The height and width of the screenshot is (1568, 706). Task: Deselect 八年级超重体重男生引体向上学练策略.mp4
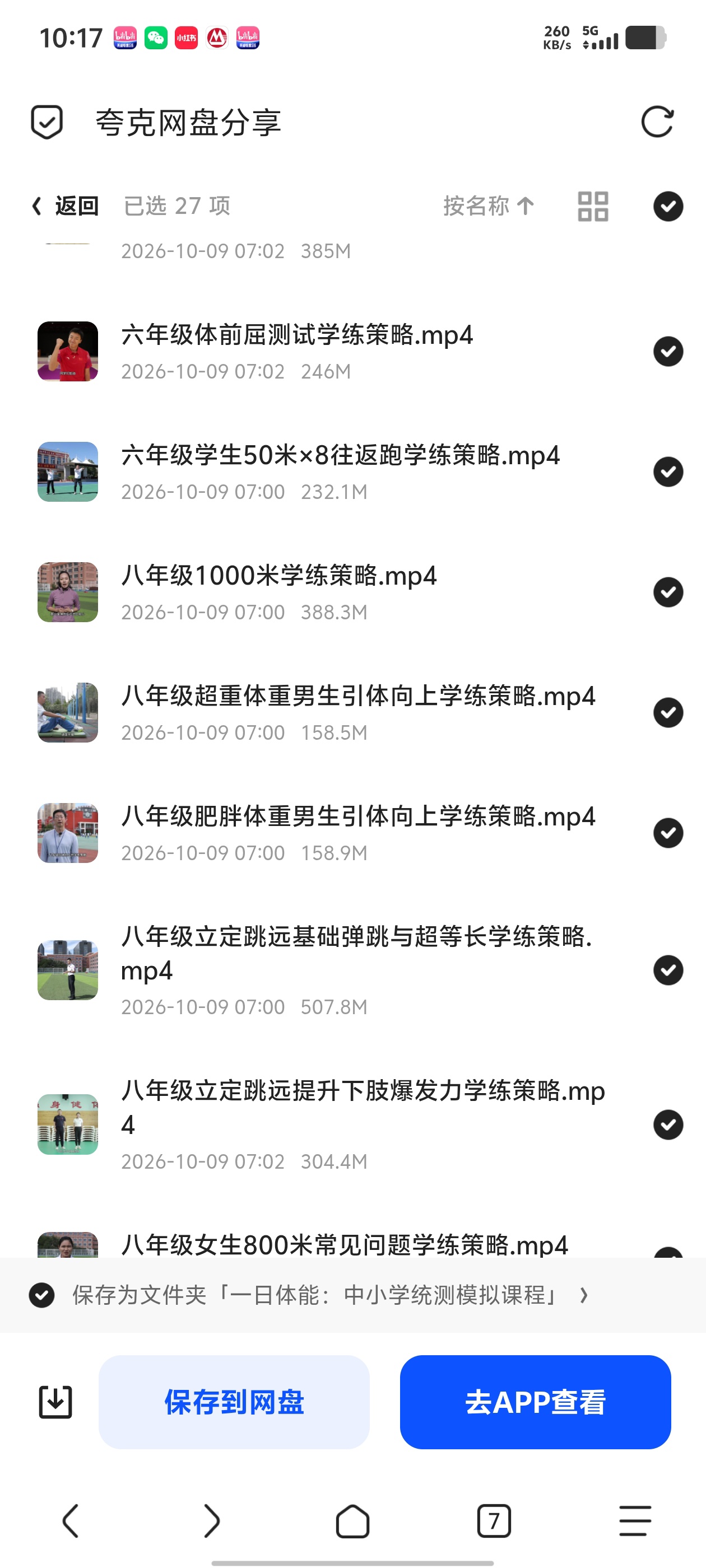point(668,713)
